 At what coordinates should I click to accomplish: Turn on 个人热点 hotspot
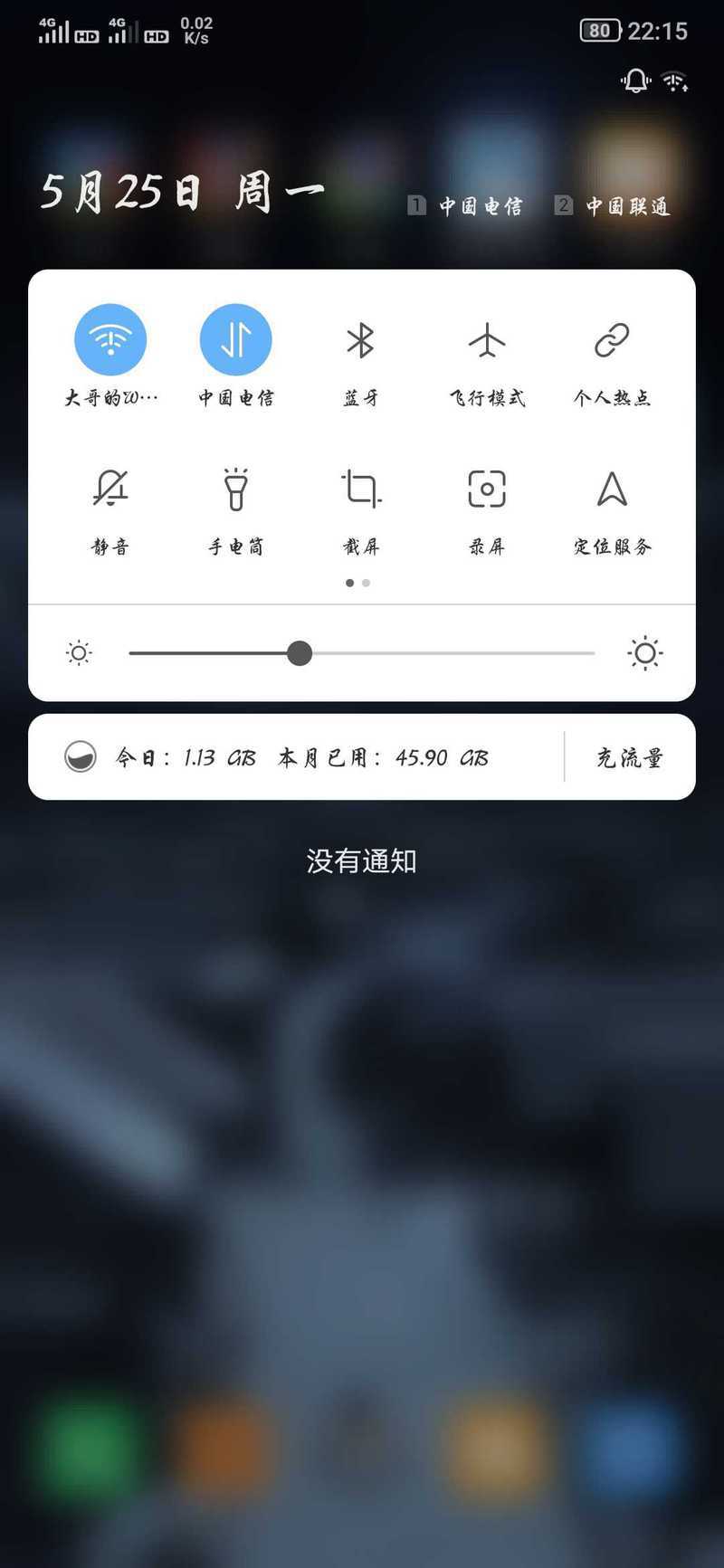point(612,340)
